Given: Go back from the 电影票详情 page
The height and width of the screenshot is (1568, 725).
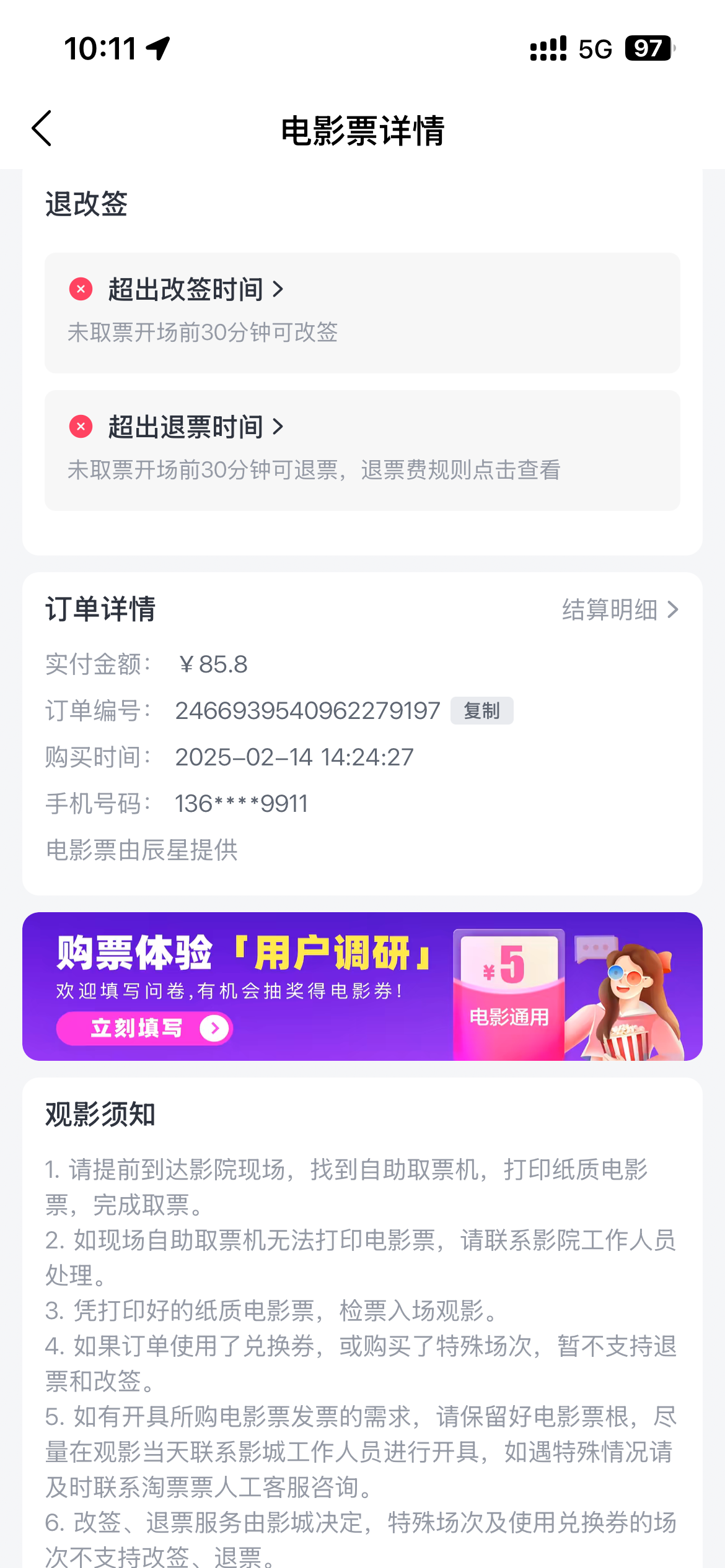Looking at the screenshot, I should click(x=42, y=129).
